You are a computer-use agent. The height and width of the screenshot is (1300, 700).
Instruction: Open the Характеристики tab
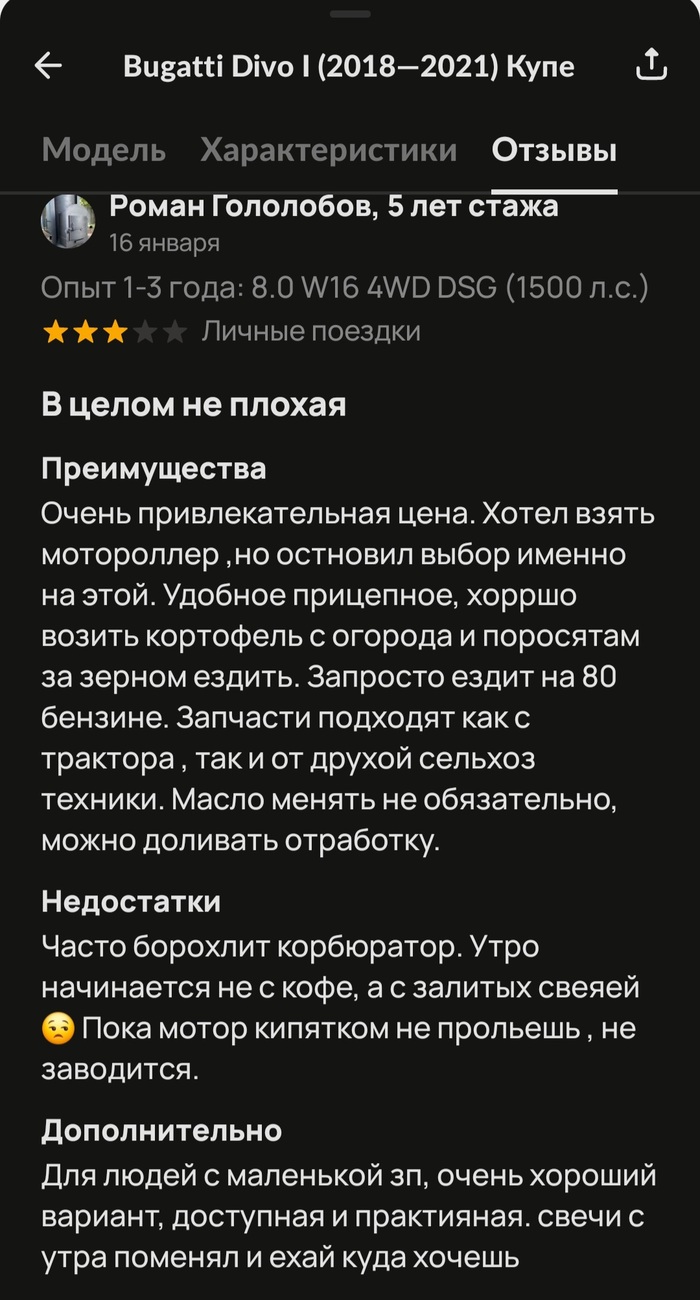tap(328, 151)
